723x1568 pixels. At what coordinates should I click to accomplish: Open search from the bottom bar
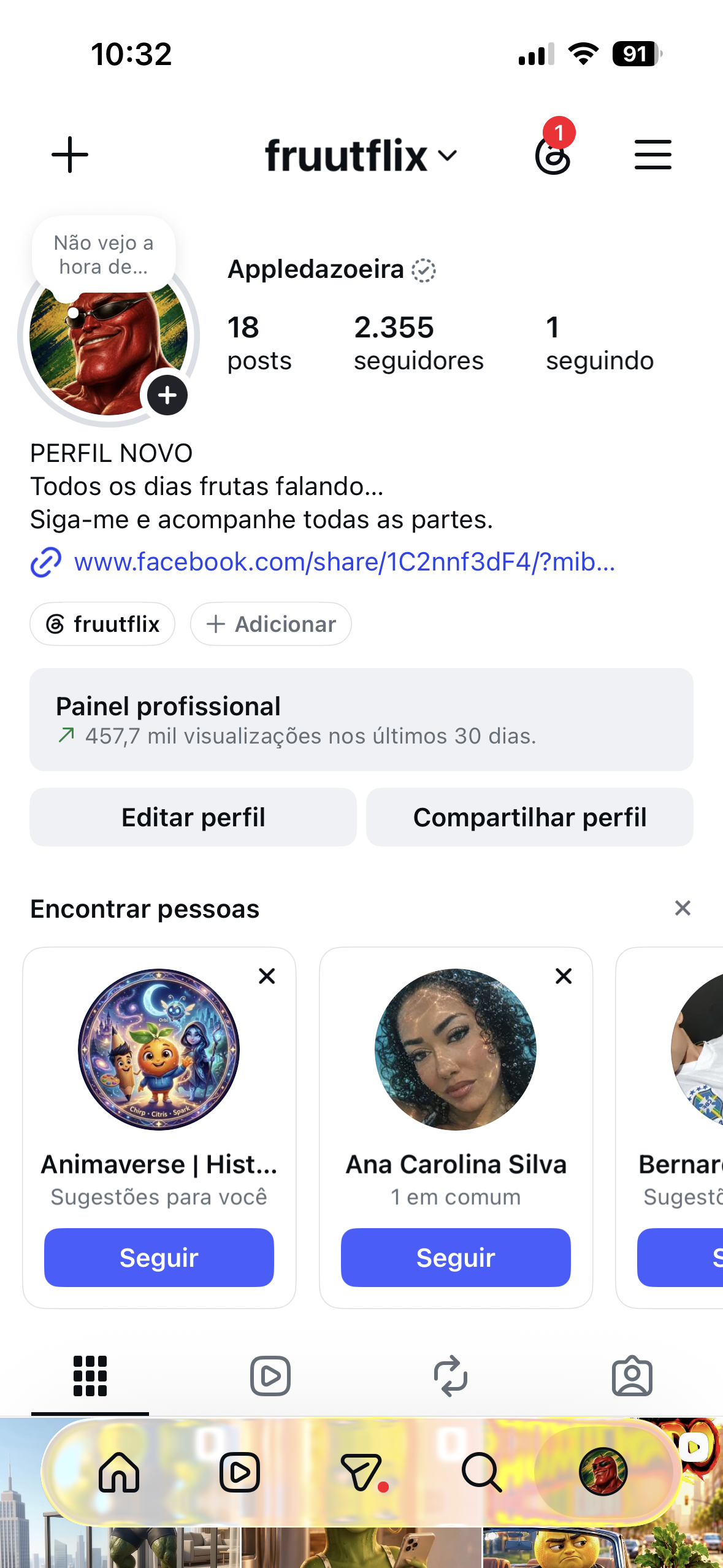(x=482, y=1472)
